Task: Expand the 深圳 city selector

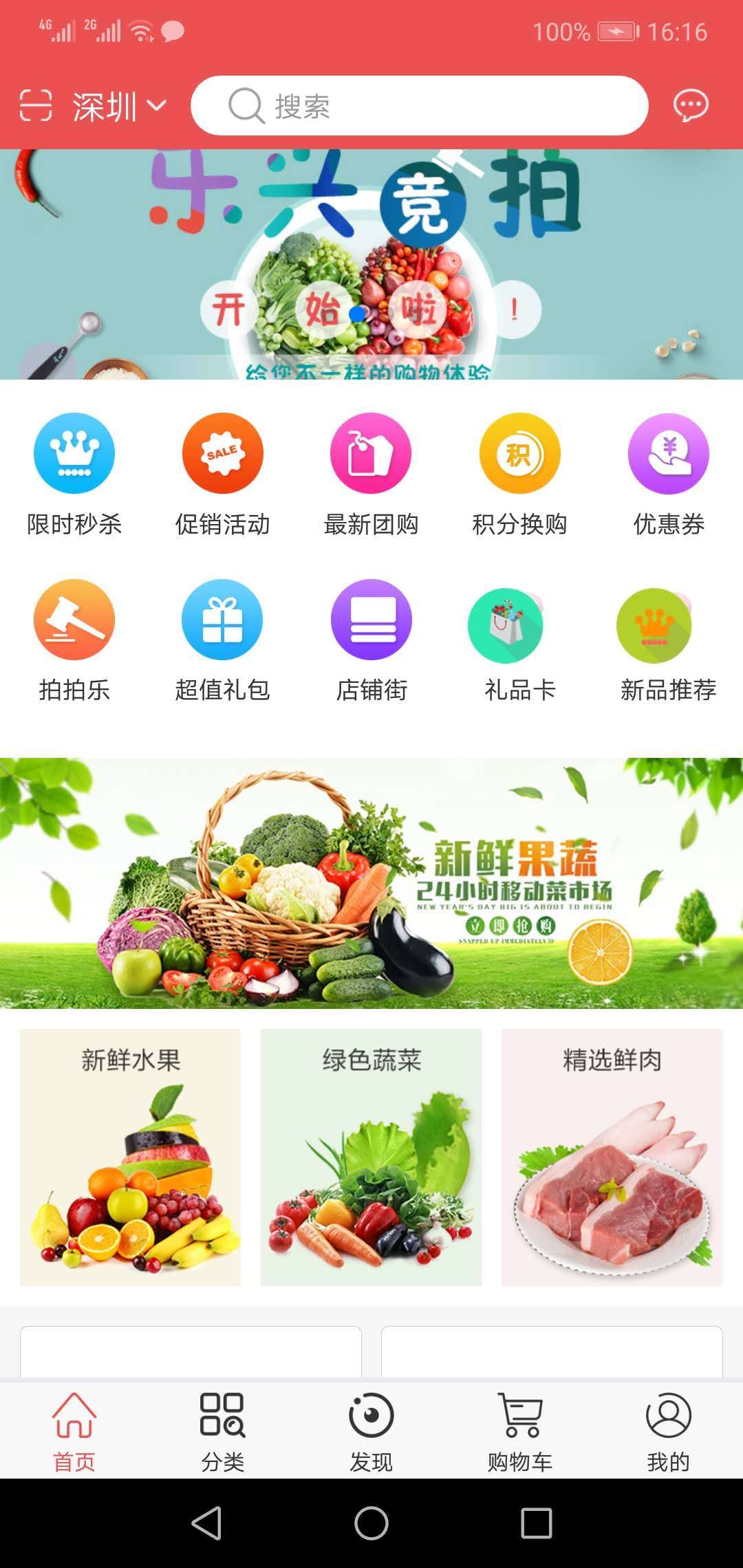Action: tap(118, 106)
